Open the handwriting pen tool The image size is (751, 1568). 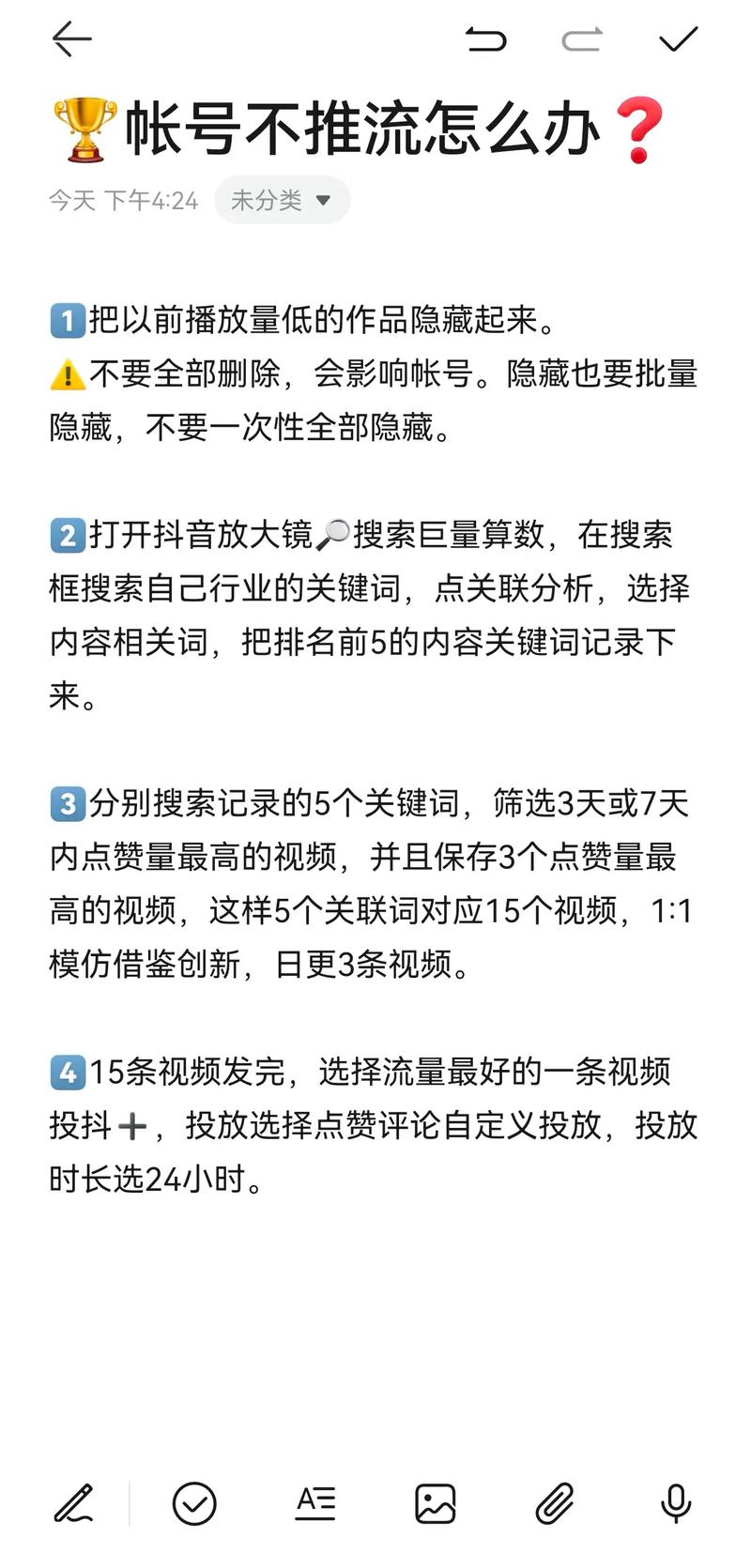click(74, 1503)
